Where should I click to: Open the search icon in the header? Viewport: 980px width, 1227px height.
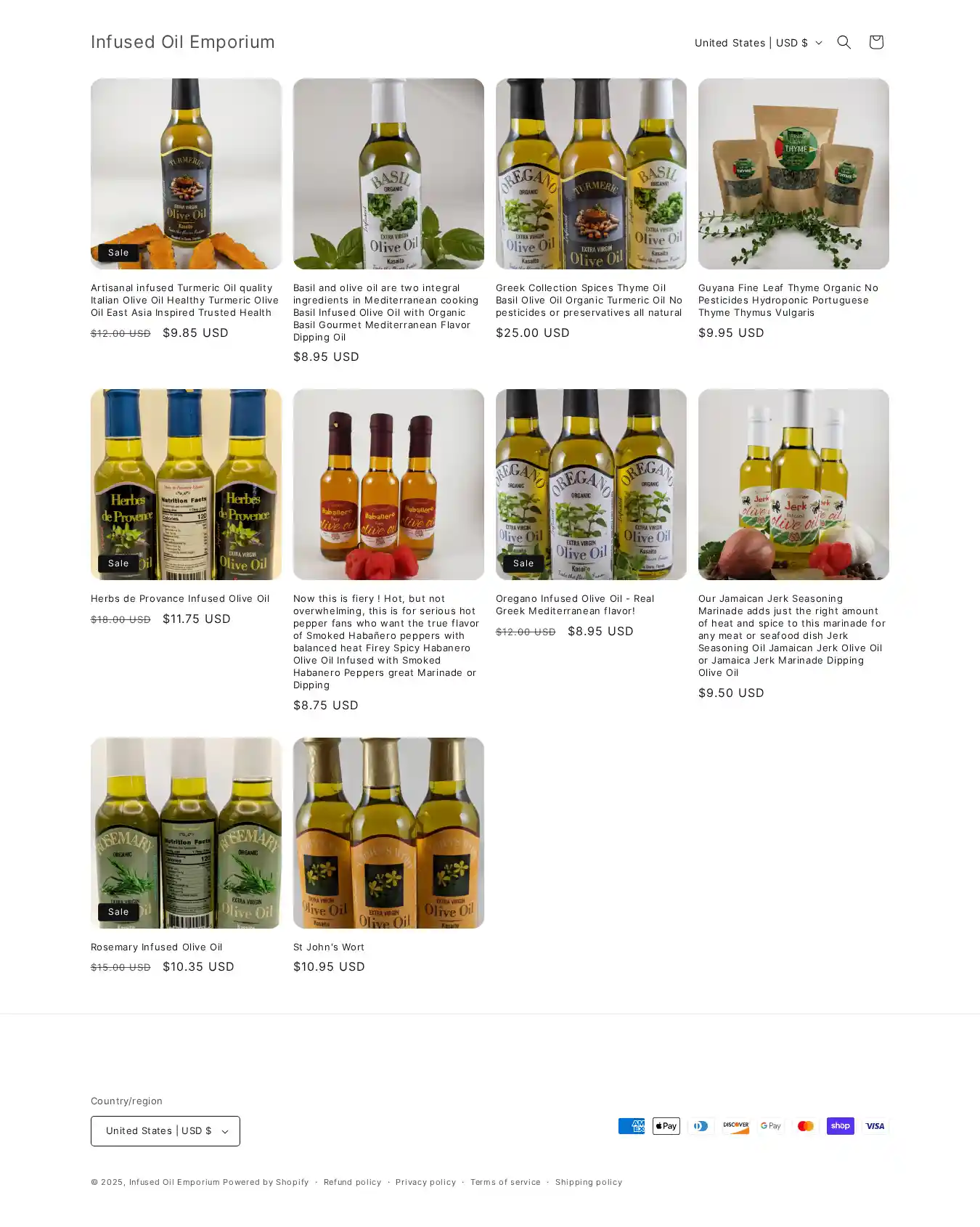click(844, 42)
